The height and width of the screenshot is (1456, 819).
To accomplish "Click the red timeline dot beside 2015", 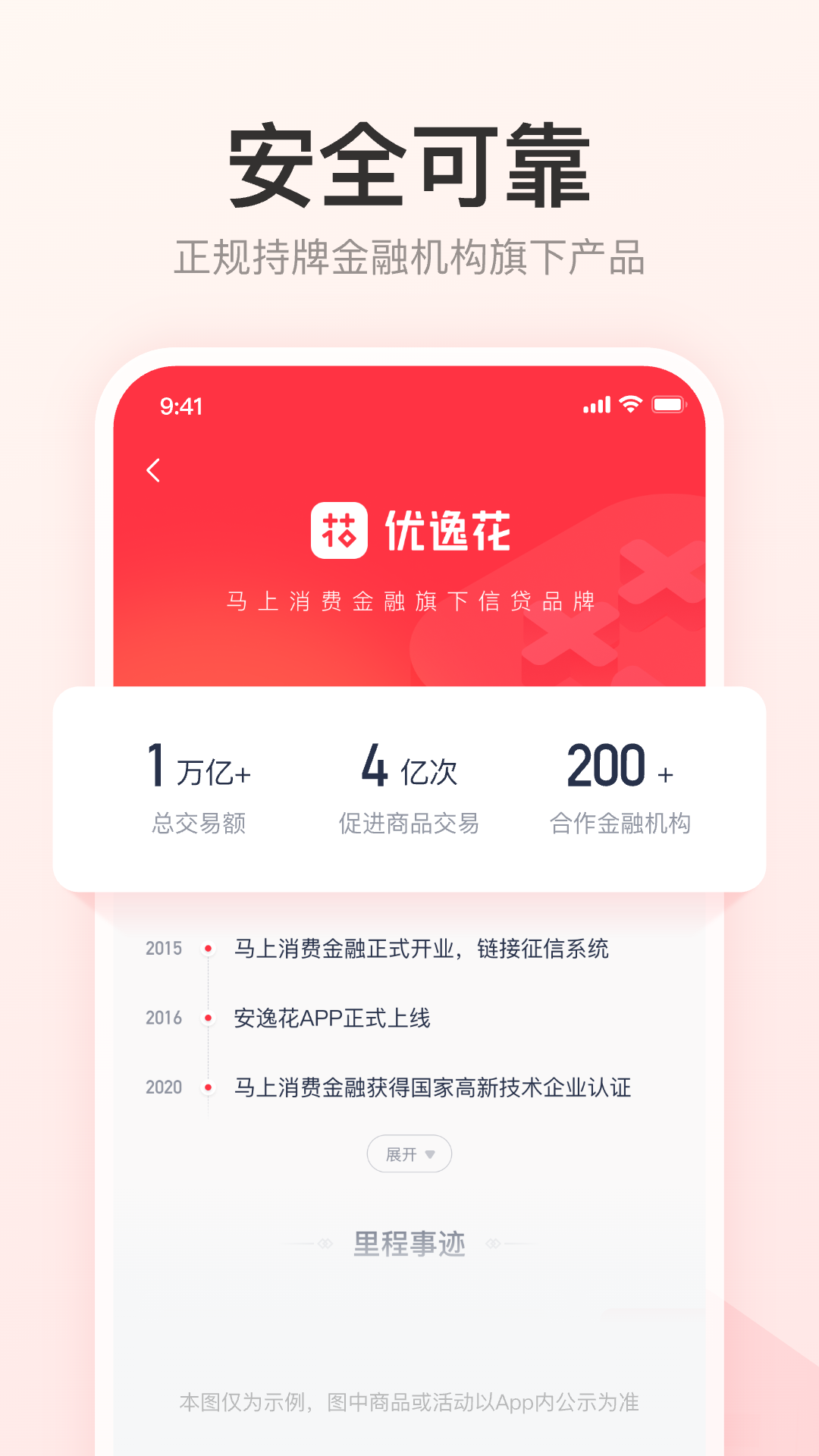I will (206, 949).
